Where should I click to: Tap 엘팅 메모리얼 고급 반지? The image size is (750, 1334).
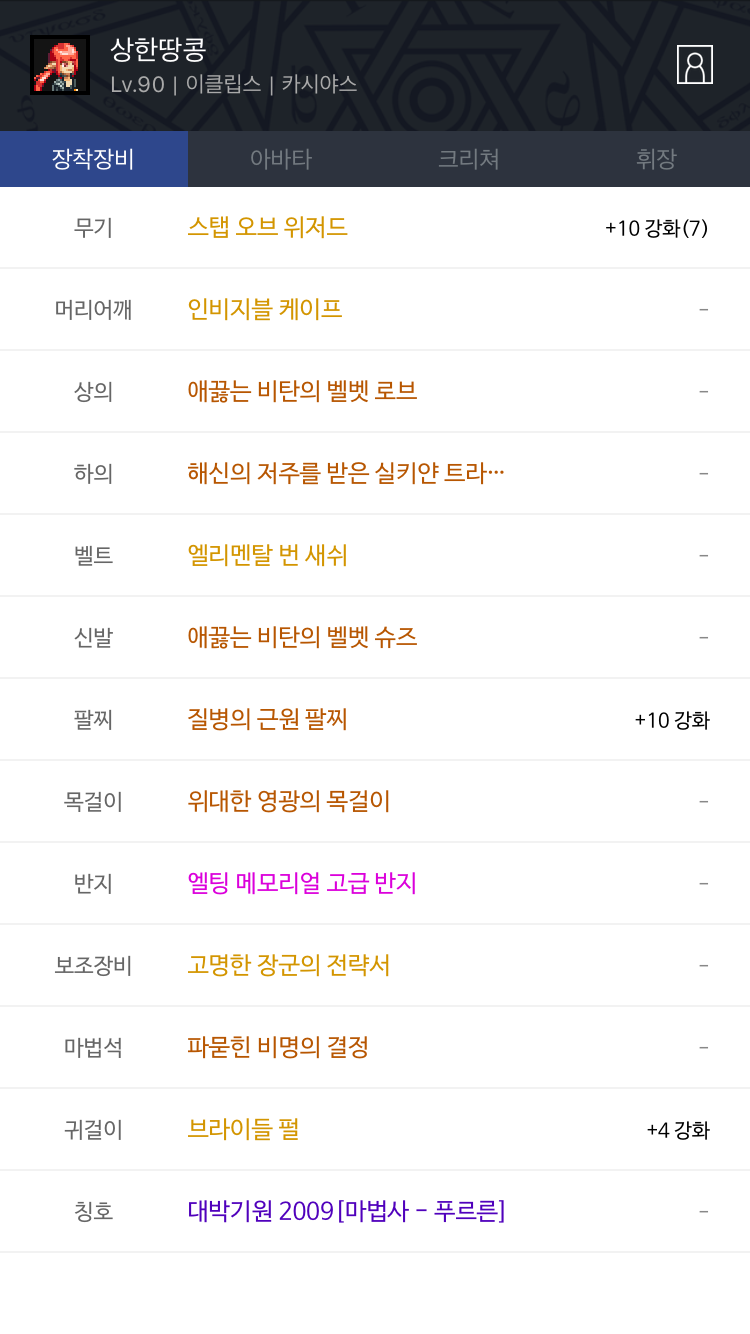point(375,884)
